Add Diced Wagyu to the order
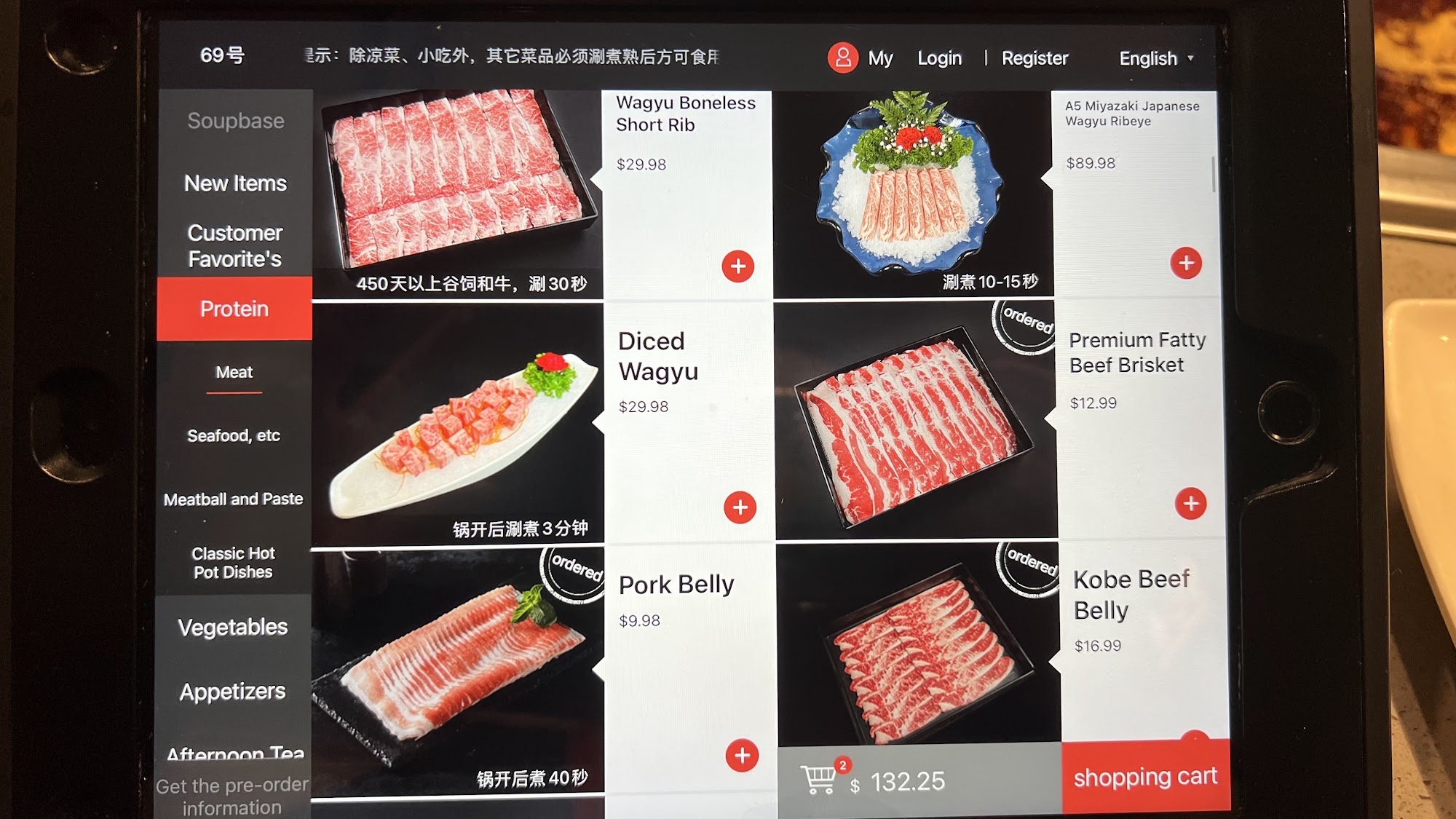 tap(740, 507)
